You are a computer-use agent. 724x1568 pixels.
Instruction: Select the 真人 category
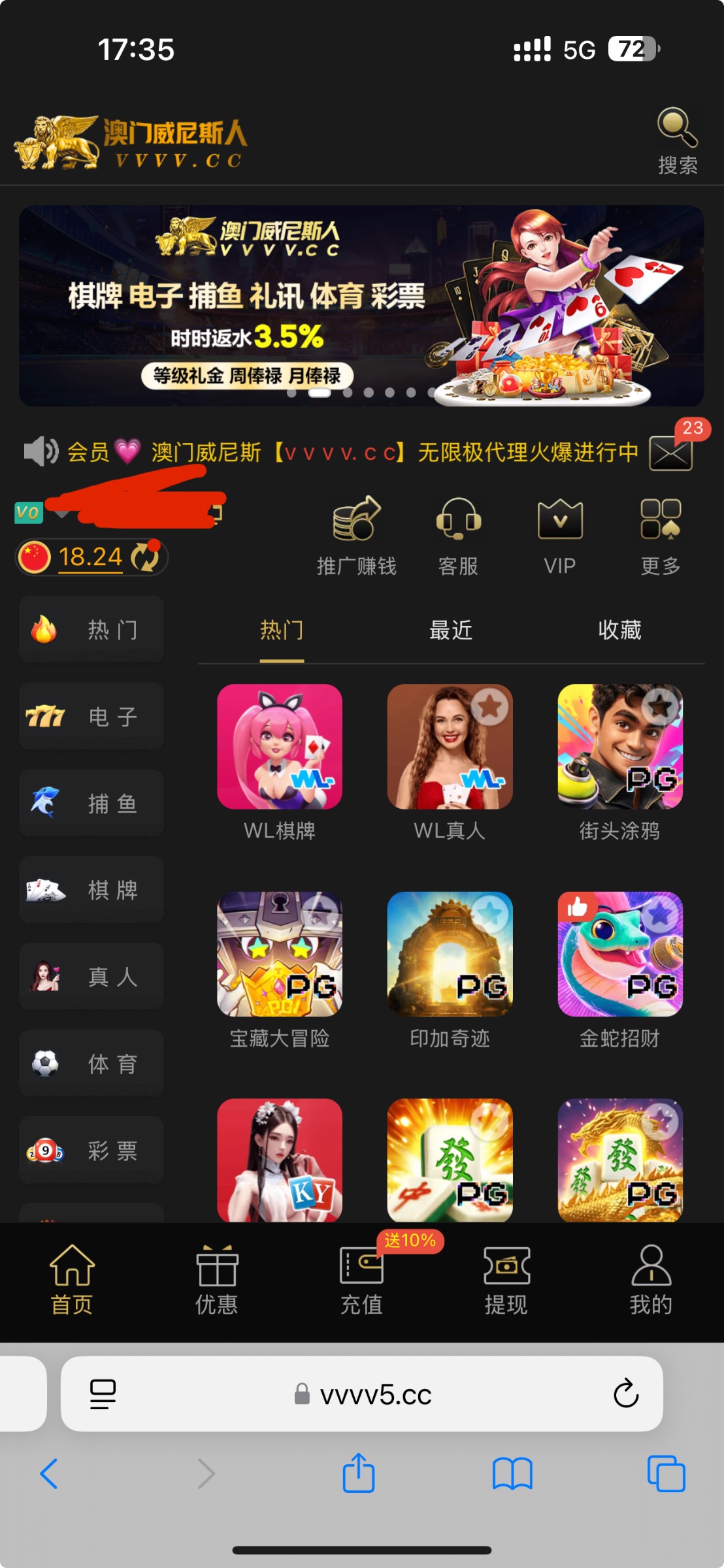91,977
